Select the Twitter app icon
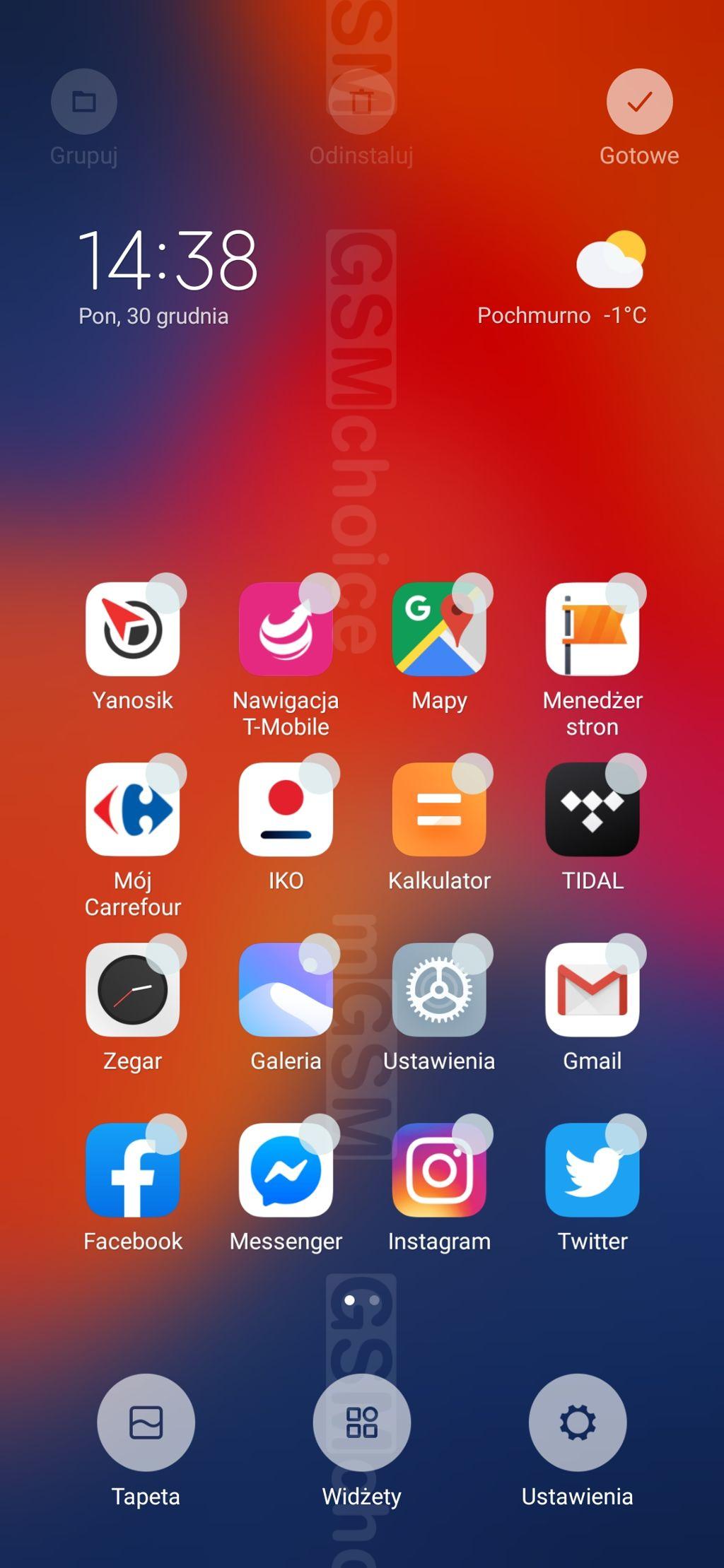Viewport: 724px width, 1568px height. click(x=592, y=1169)
